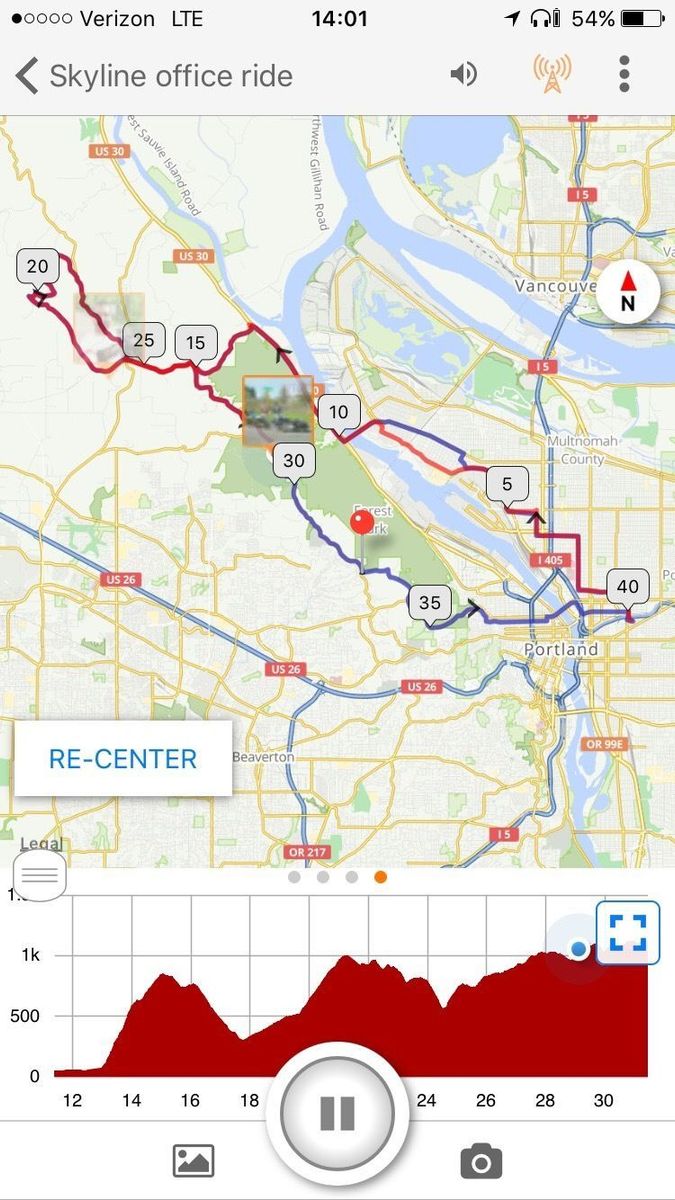Expand elevation chart to fullscreen
Viewport: 675px width, 1200px height.
tap(627, 932)
